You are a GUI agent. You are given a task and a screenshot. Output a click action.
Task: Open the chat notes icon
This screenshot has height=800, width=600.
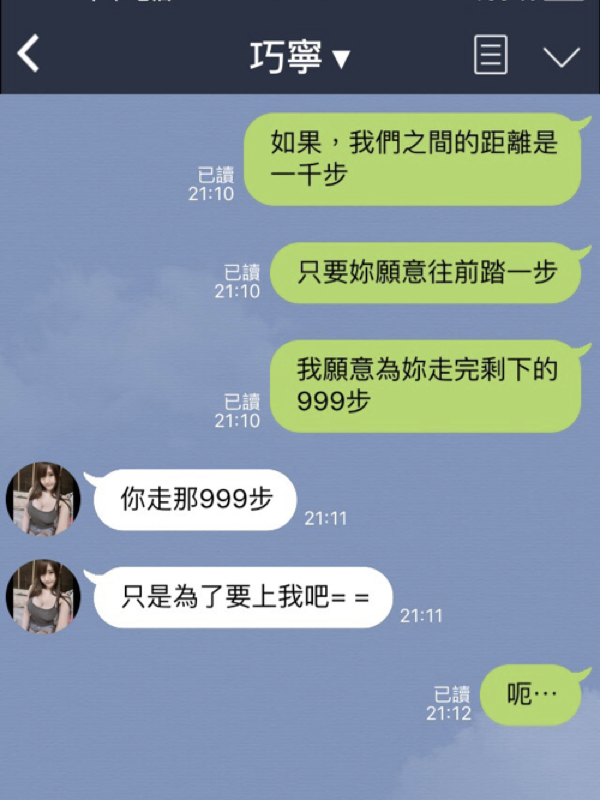[x=490, y=54]
